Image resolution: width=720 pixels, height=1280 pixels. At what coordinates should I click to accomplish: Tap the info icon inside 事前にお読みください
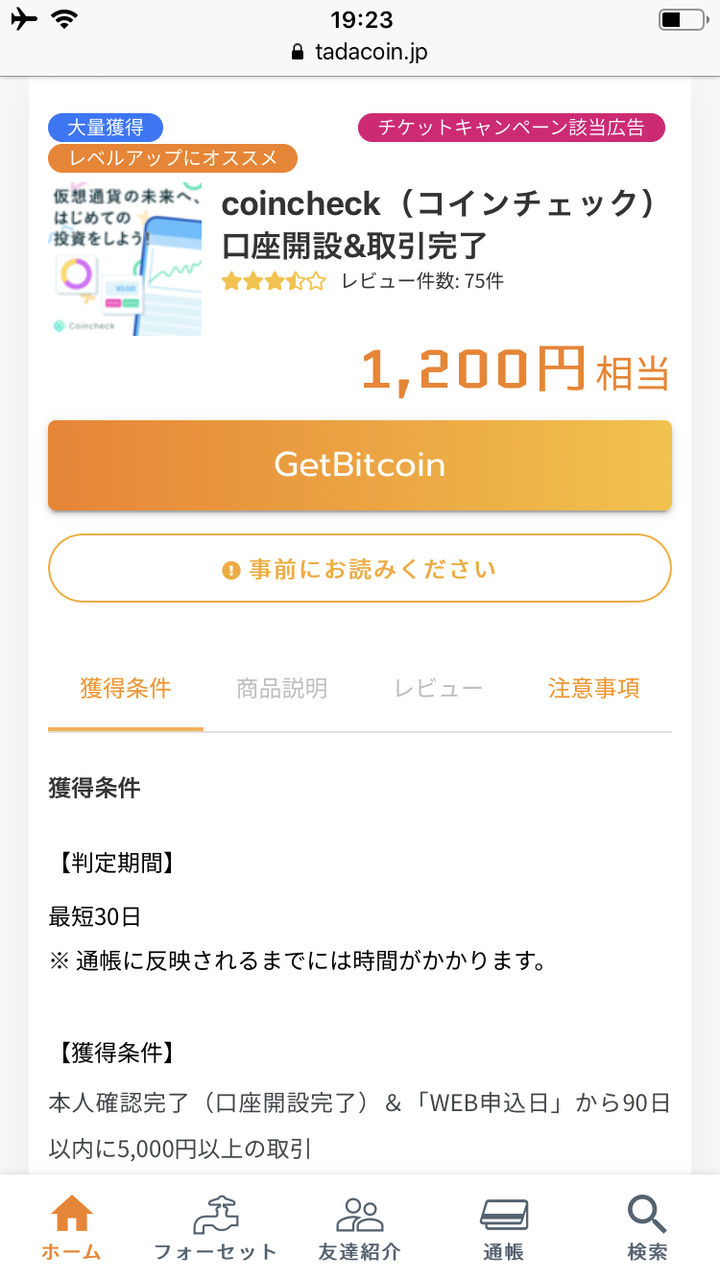231,569
